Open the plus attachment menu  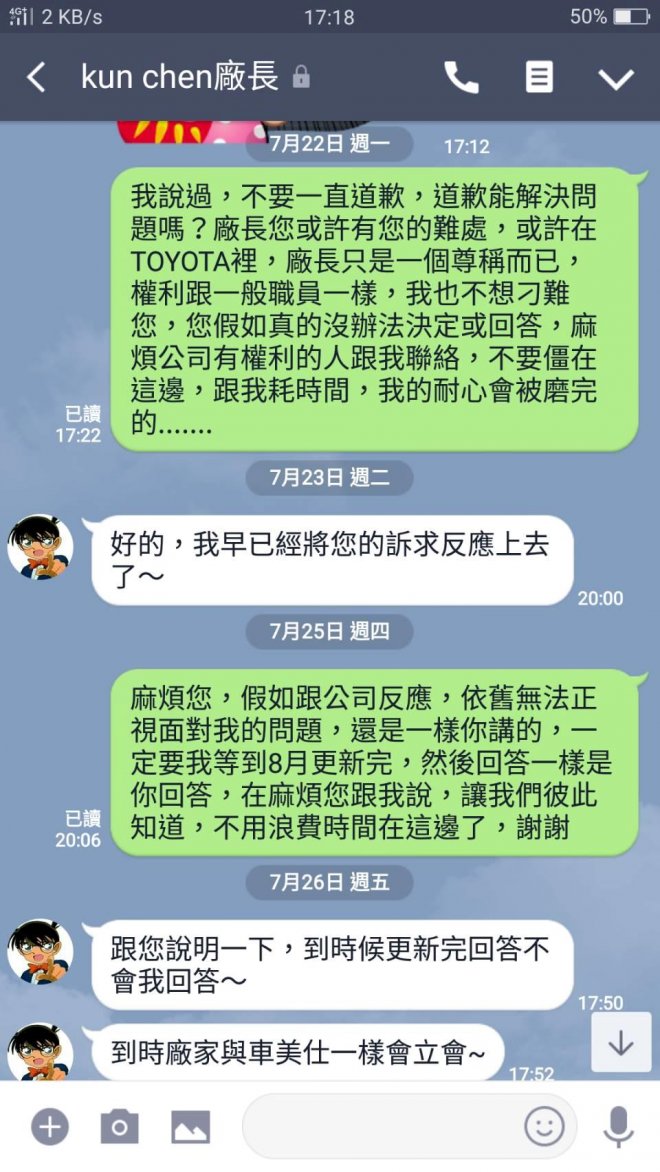pos(50,1127)
